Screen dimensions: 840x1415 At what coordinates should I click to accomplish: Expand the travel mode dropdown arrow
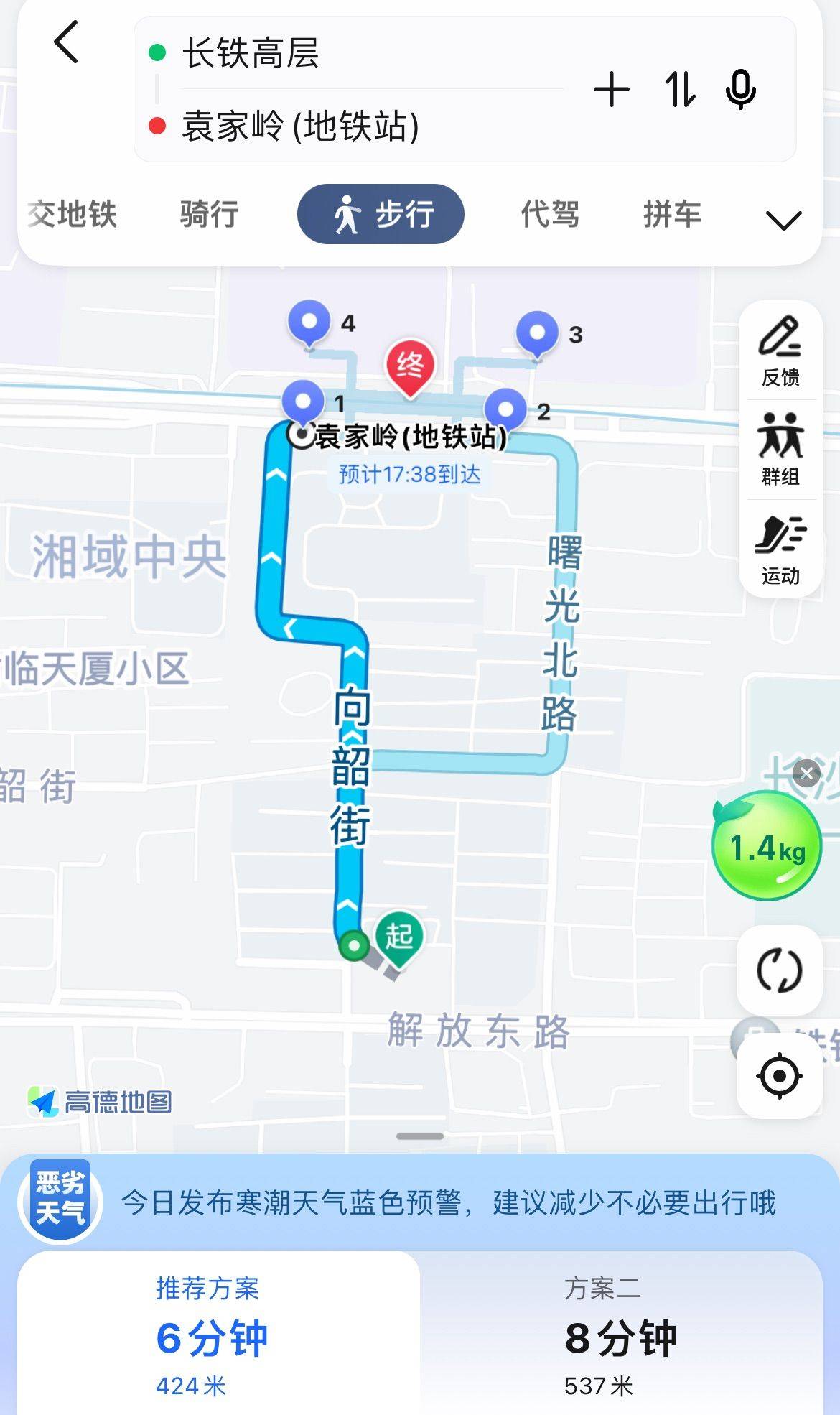(x=783, y=220)
